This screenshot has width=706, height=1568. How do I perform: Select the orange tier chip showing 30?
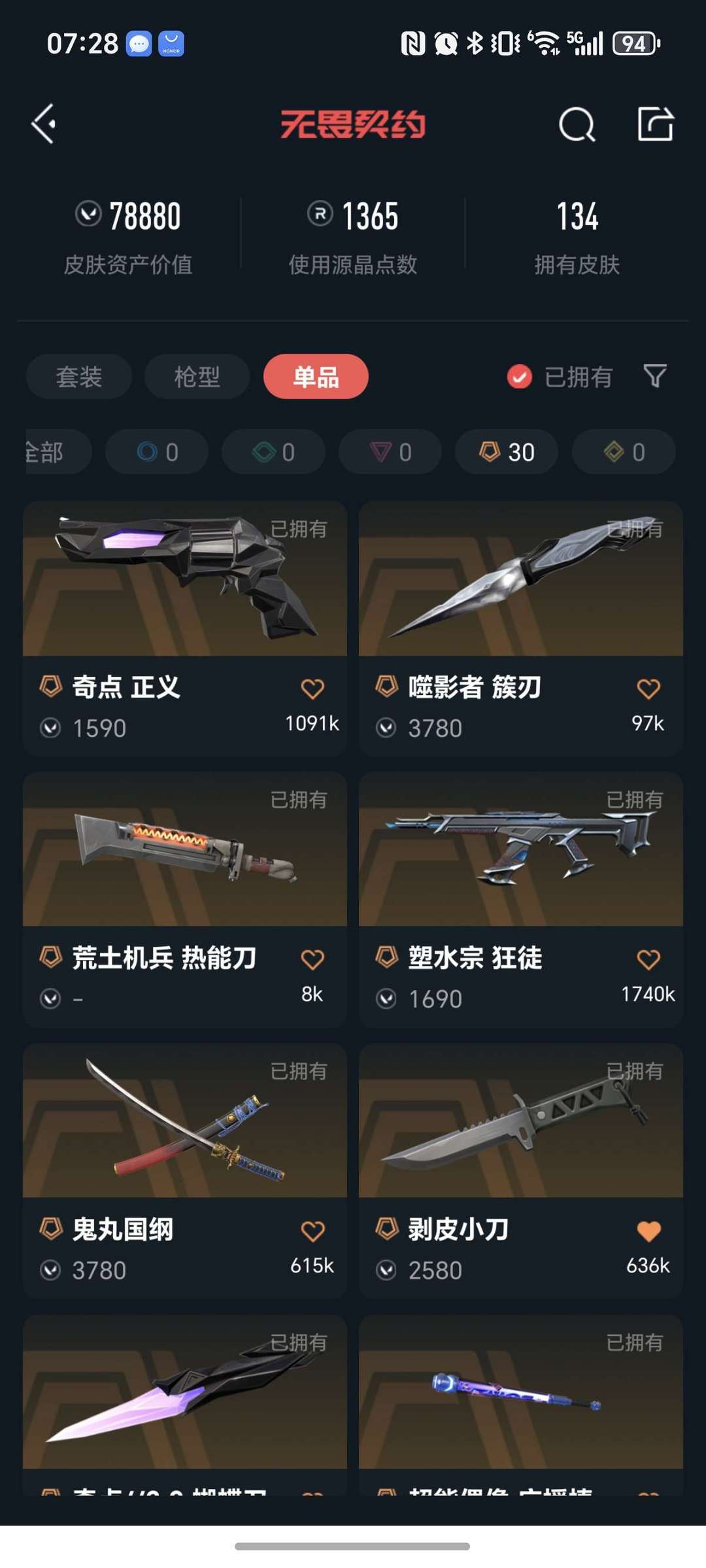coord(507,452)
